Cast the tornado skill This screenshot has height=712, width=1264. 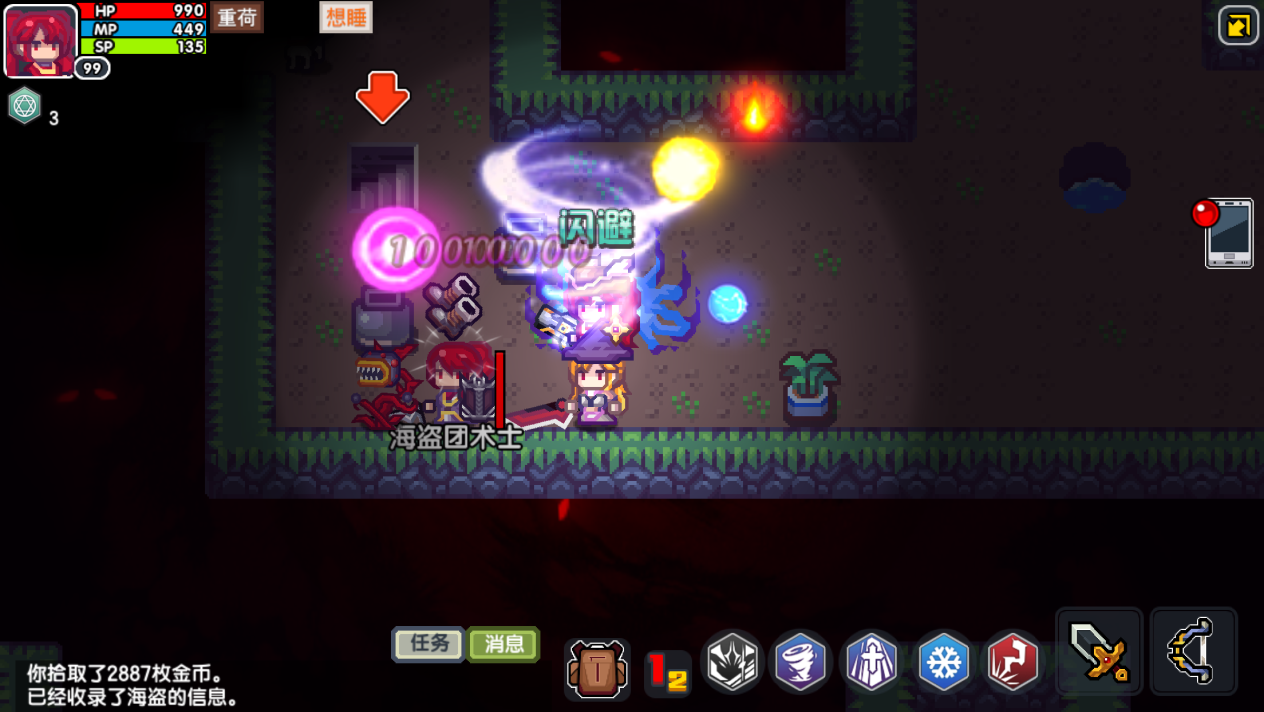pos(801,662)
